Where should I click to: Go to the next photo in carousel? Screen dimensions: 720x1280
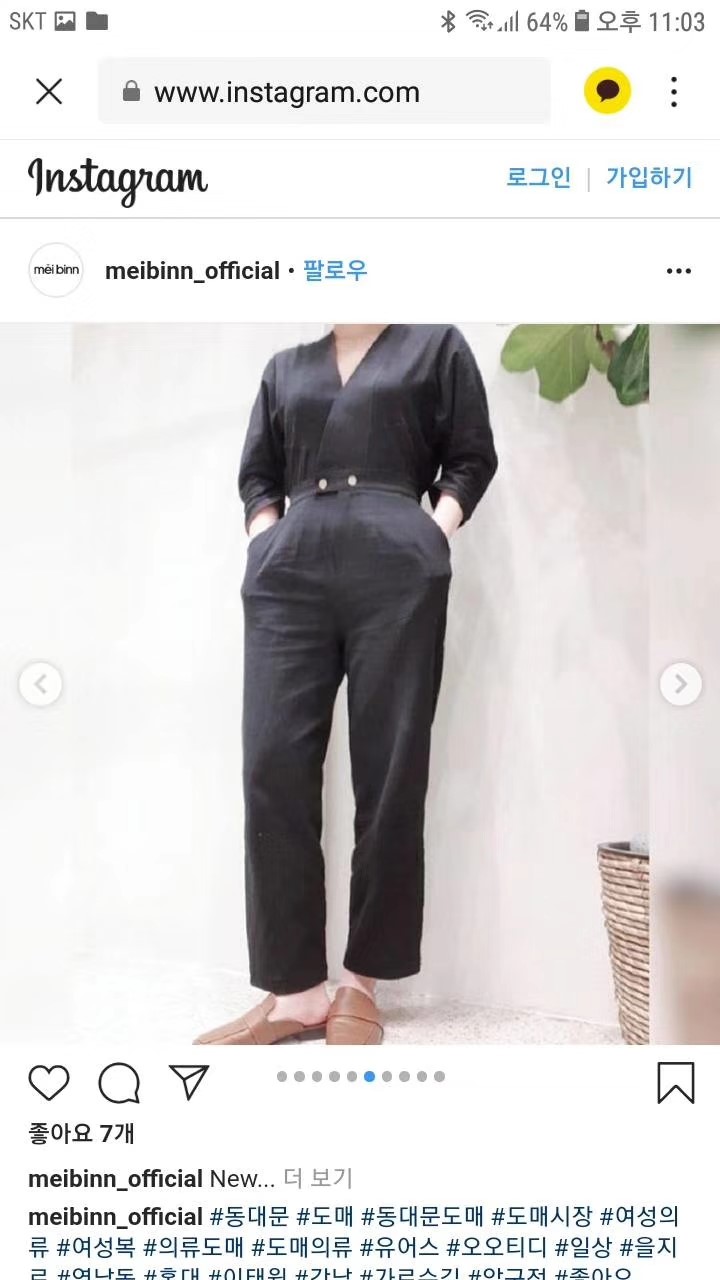pyautogui.click(x=680, y=684)
